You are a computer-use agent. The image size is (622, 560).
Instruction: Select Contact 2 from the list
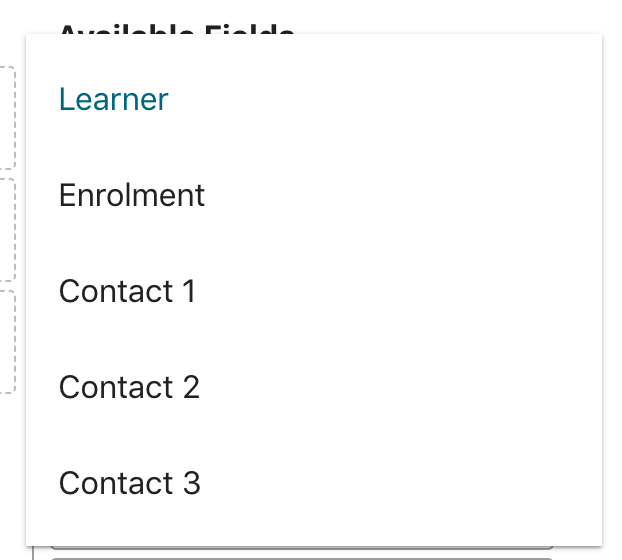point(130,387)
